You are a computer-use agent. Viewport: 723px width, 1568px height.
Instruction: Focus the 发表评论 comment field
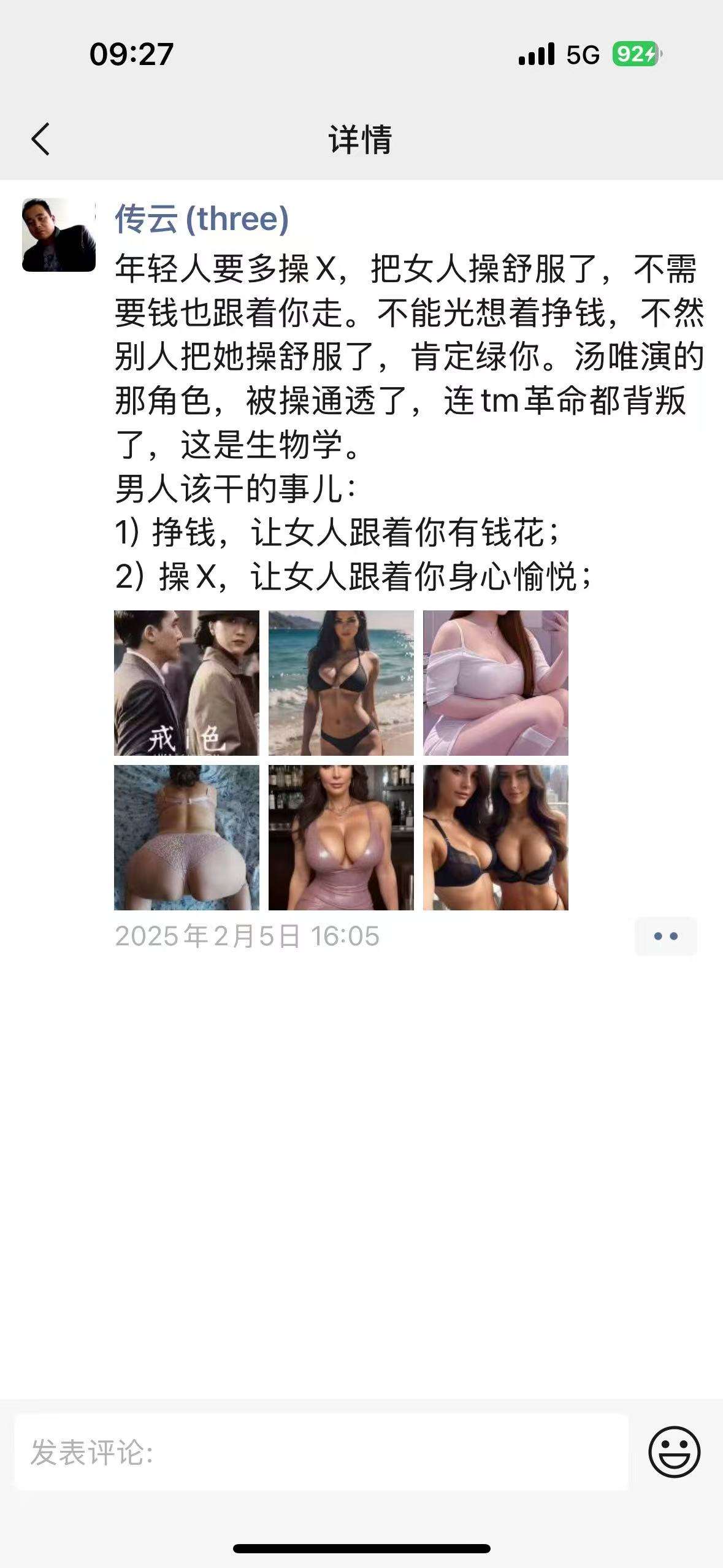point(321,1453)
